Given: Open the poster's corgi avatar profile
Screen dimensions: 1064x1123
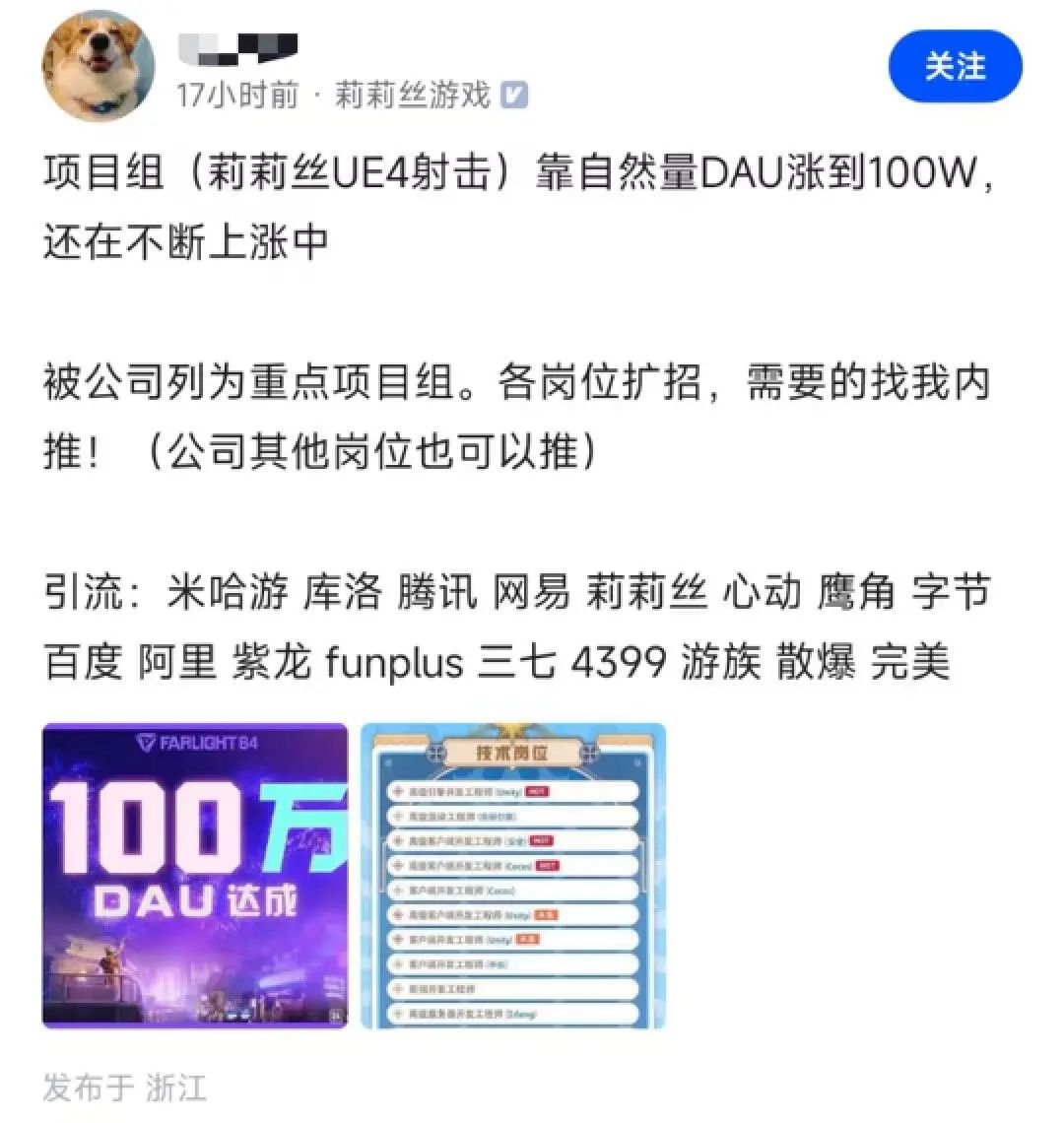Looking at the screenshot, I should pyautogui.click(x=98, y=67).
